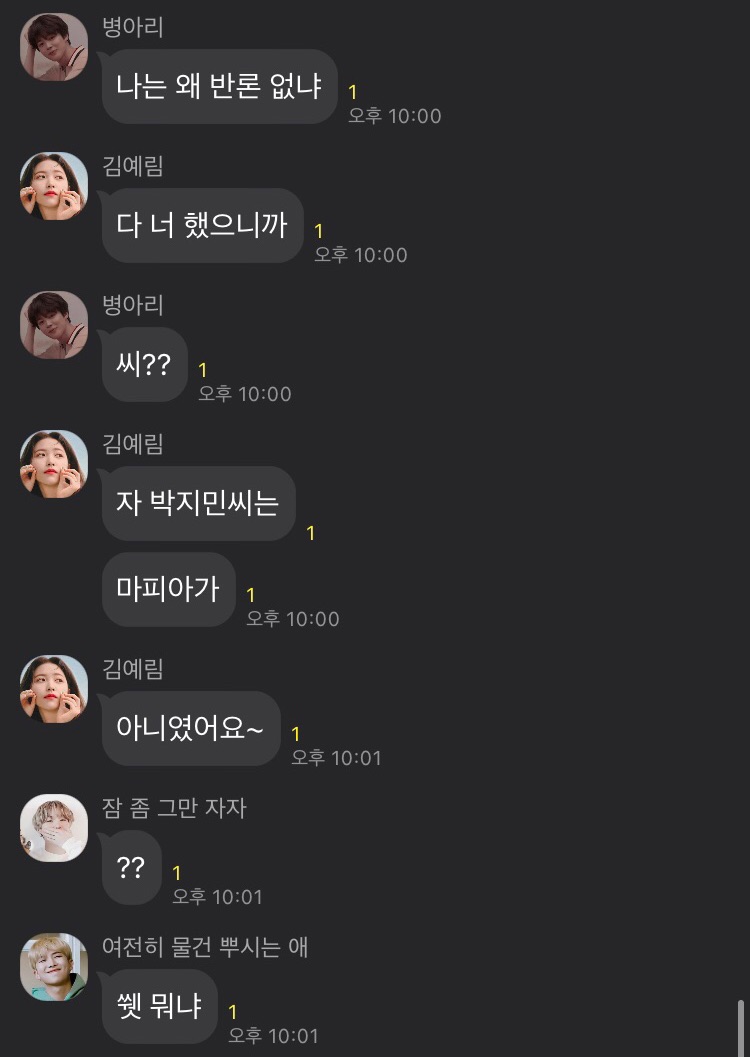Tap 김예림's avatar next to '다 너 했으니까'
Viewport: 750px width, 1057px height.
[54, 186]
